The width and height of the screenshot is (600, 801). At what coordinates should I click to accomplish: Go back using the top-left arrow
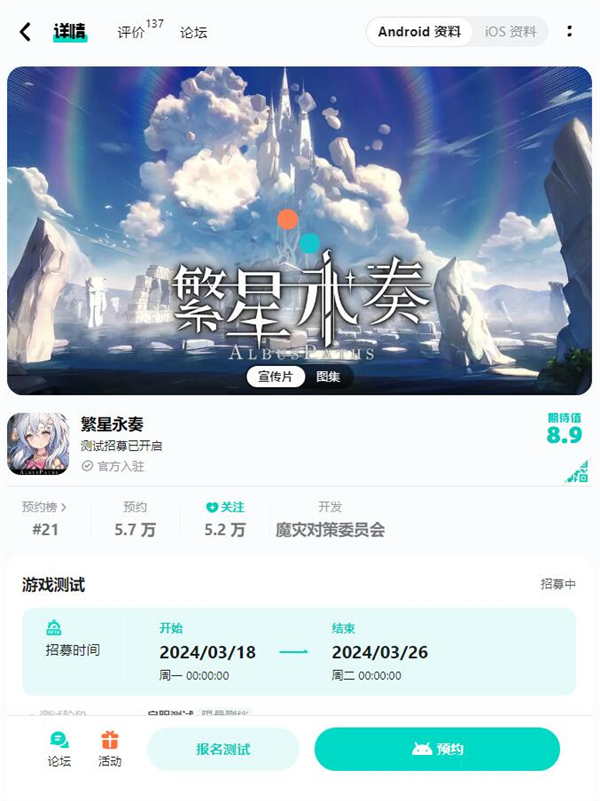tap(26, 32)
